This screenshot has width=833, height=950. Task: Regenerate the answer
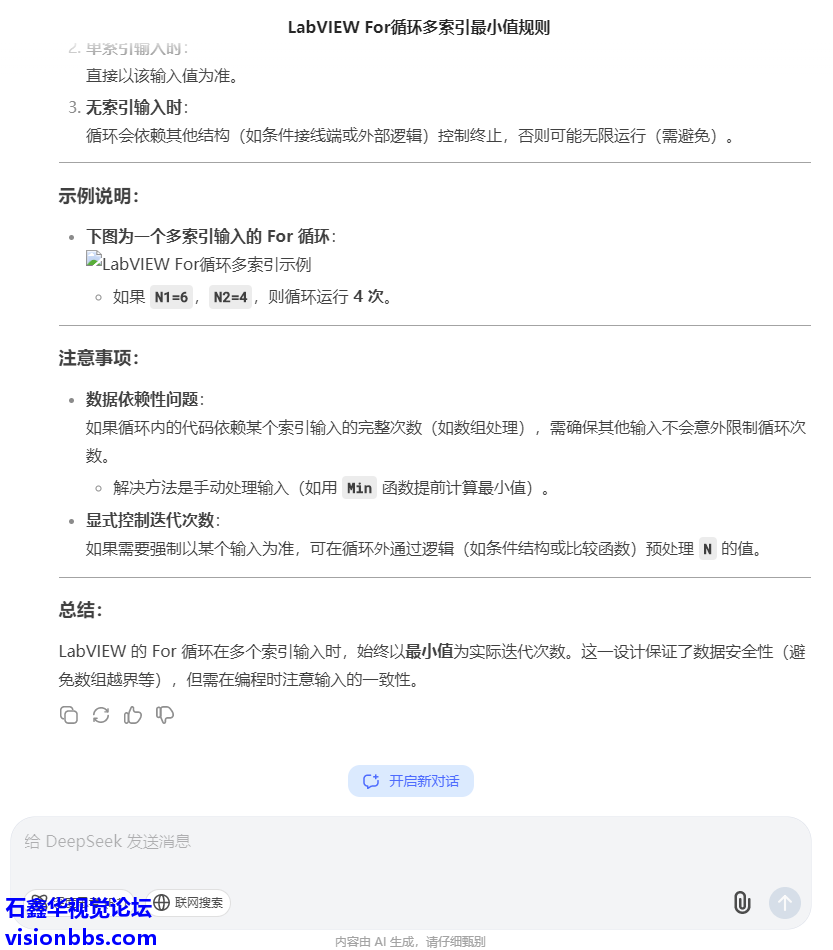(101, 715)
